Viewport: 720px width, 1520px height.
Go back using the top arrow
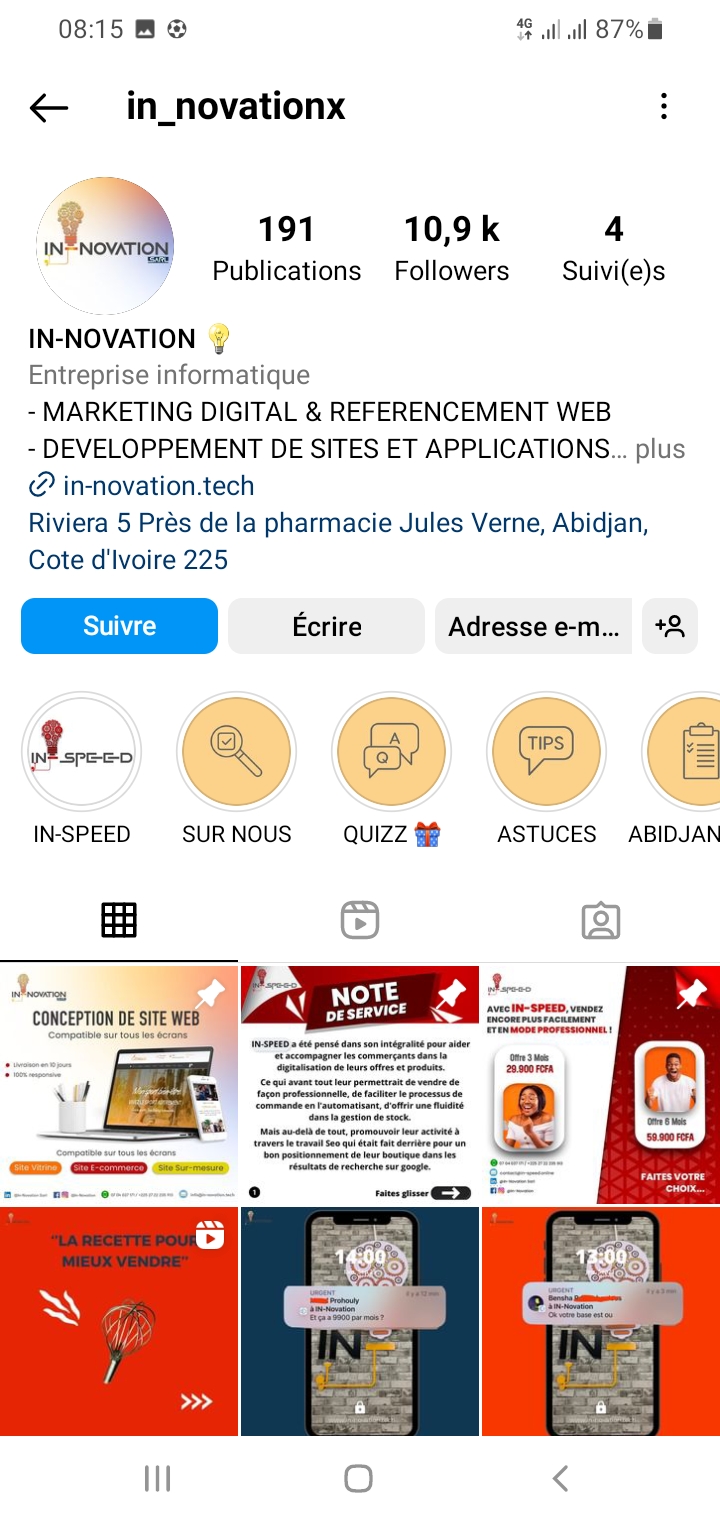coord(48,107)
